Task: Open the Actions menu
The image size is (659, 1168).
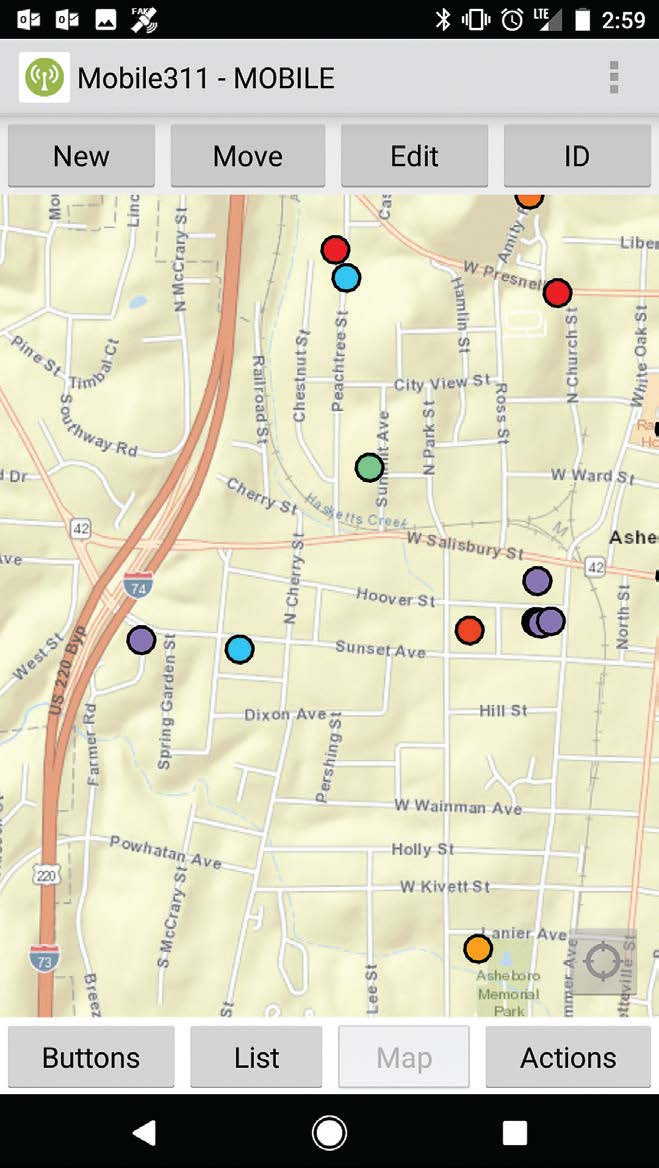Action: (x=568, y=1057)
